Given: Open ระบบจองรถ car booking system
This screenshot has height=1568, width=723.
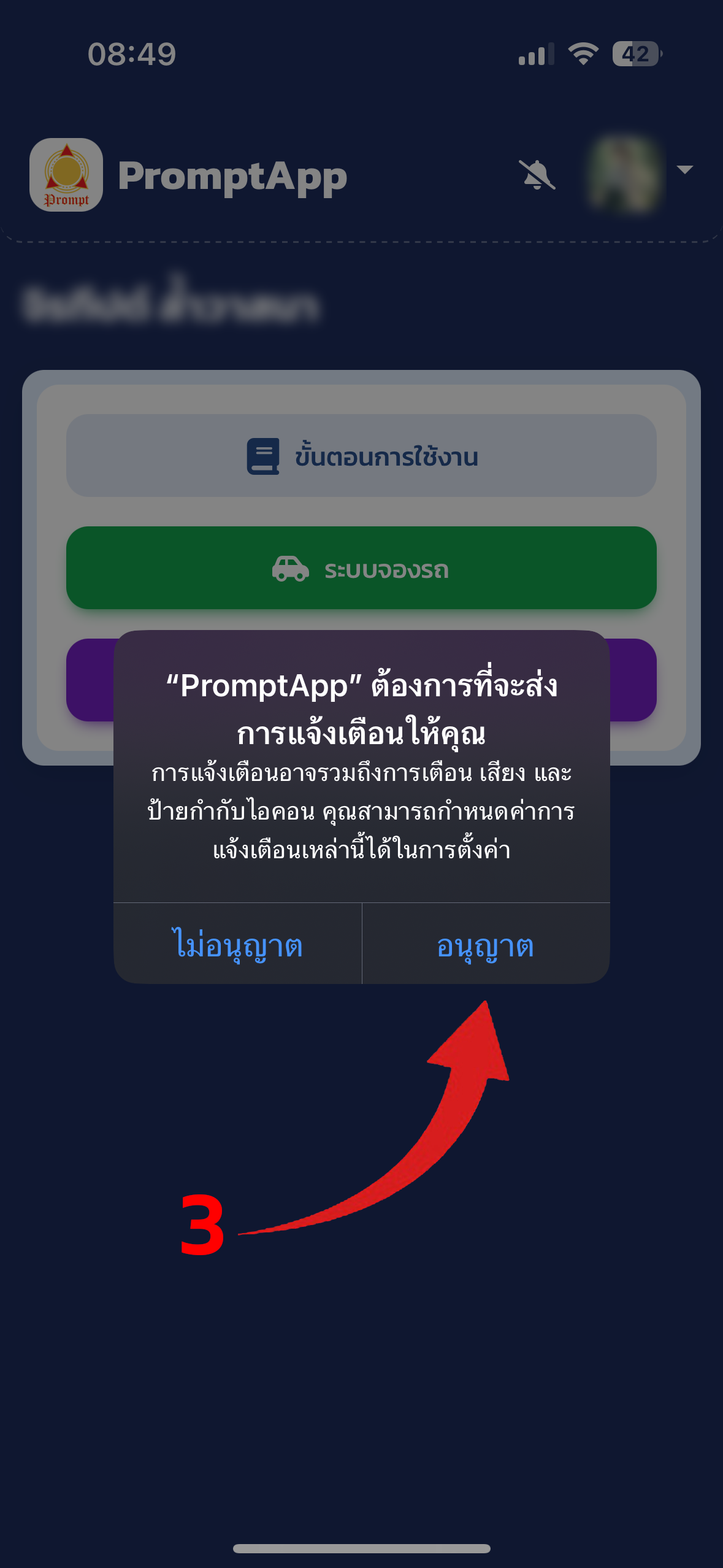Looking at the screenshot, I should click(x=361, y=568).
